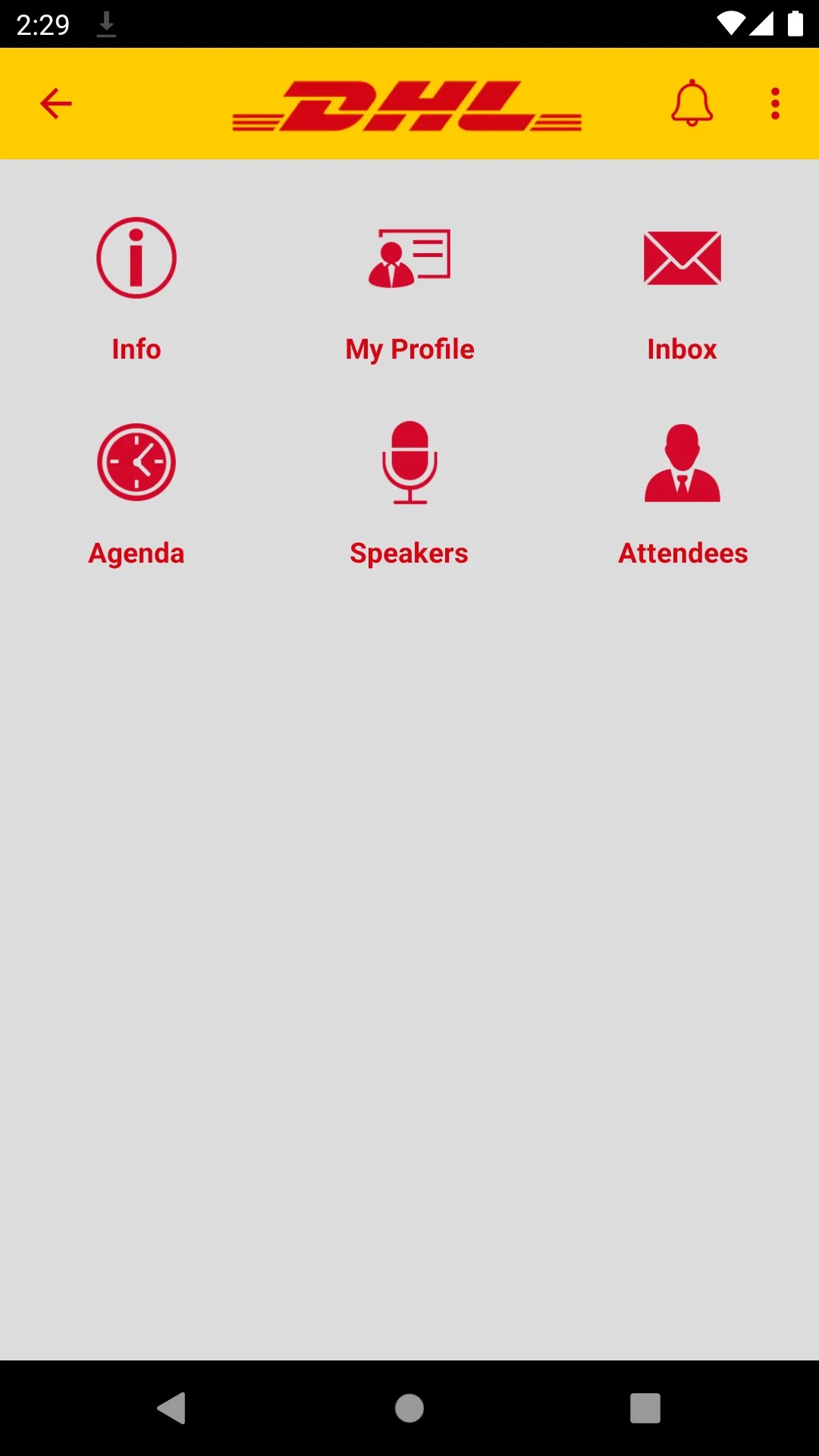The image size is (819, 1456).
Task: Open the Info section
Action: (136, 289)
